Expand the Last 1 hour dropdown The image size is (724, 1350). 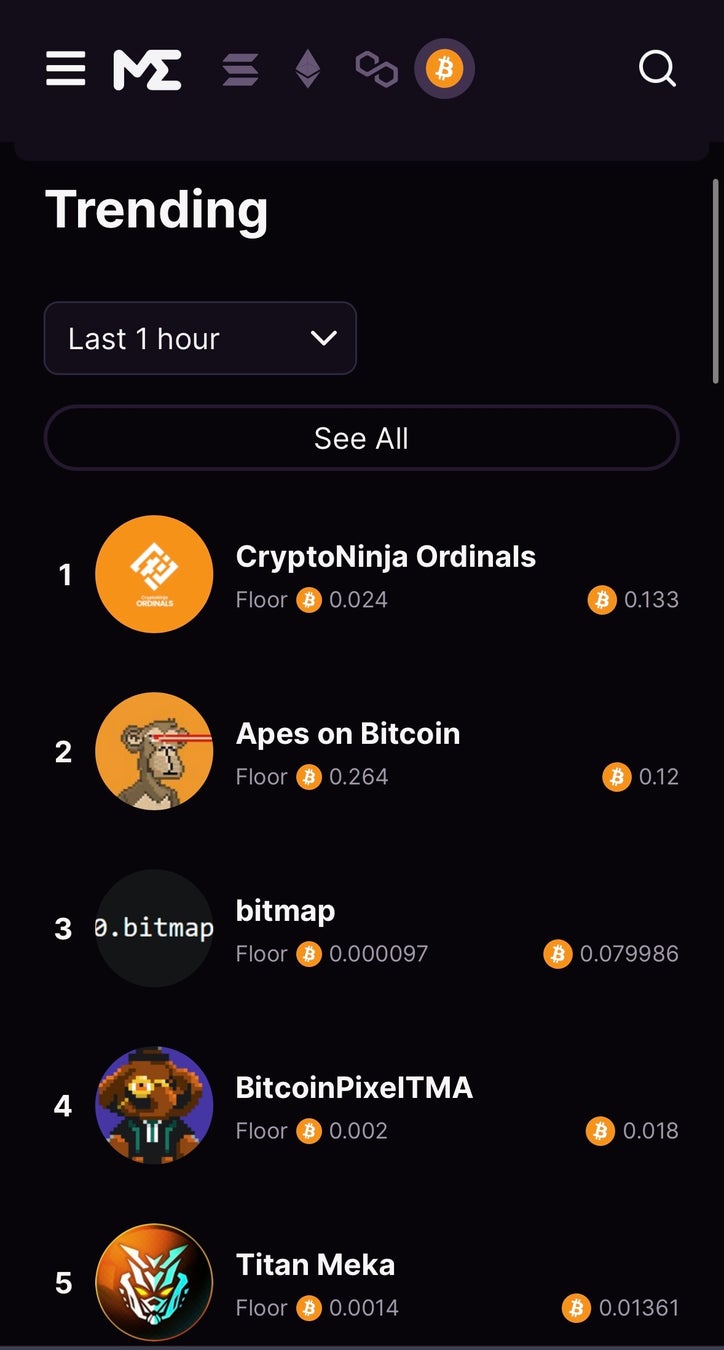pos(200,339)
